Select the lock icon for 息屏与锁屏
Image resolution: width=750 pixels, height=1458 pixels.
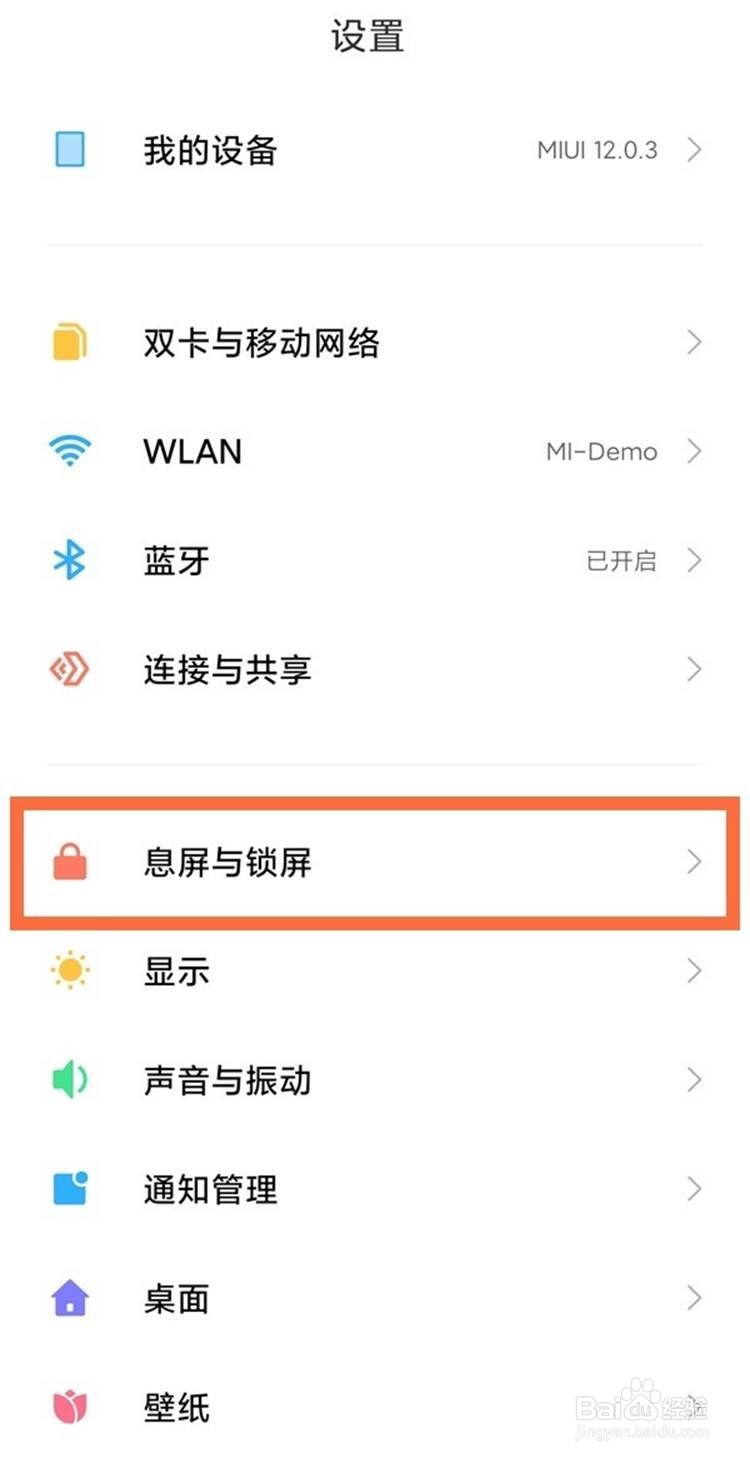point(69,863)
